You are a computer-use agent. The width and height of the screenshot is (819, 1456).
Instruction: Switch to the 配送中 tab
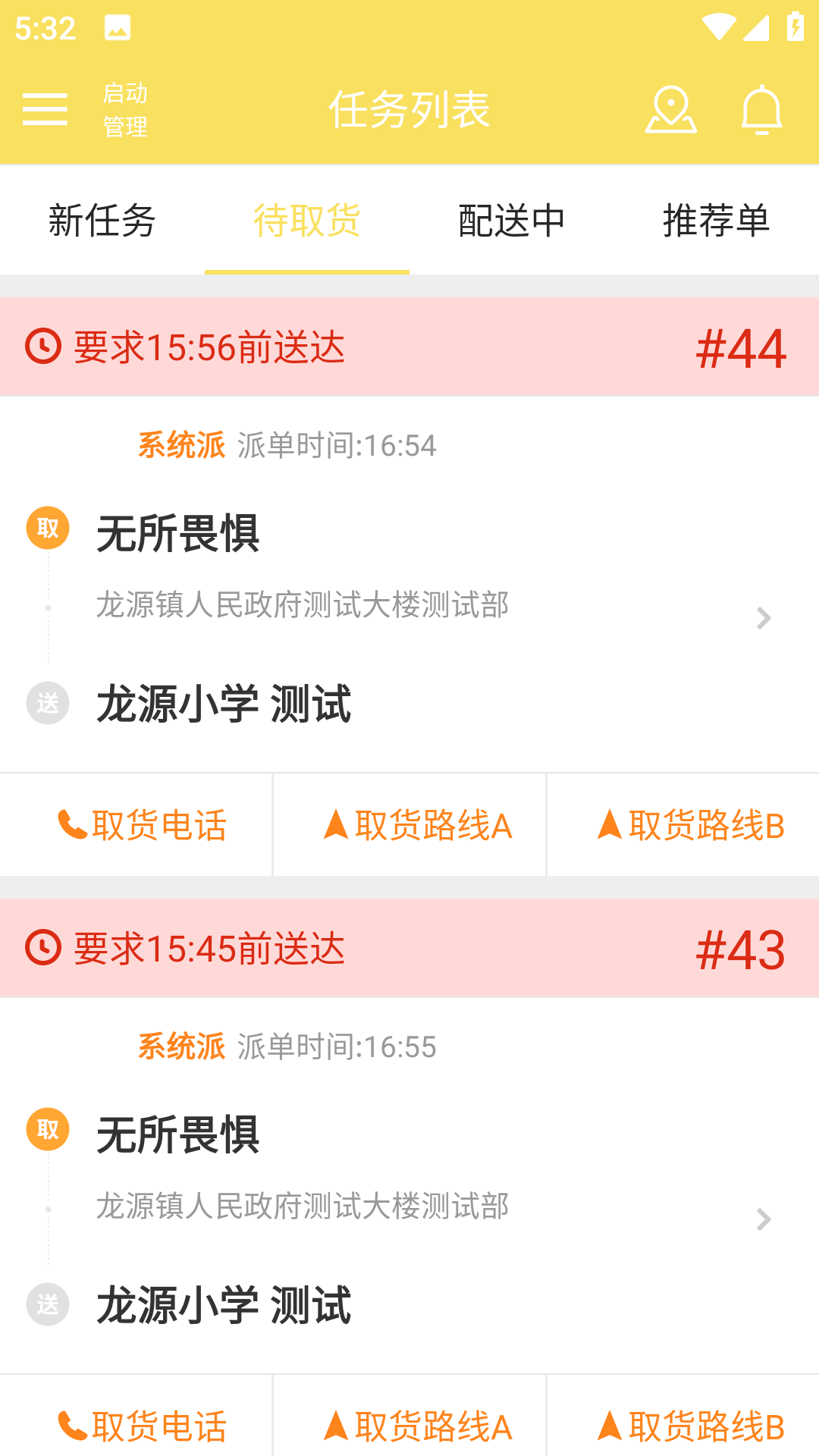(x=512, y=221)
